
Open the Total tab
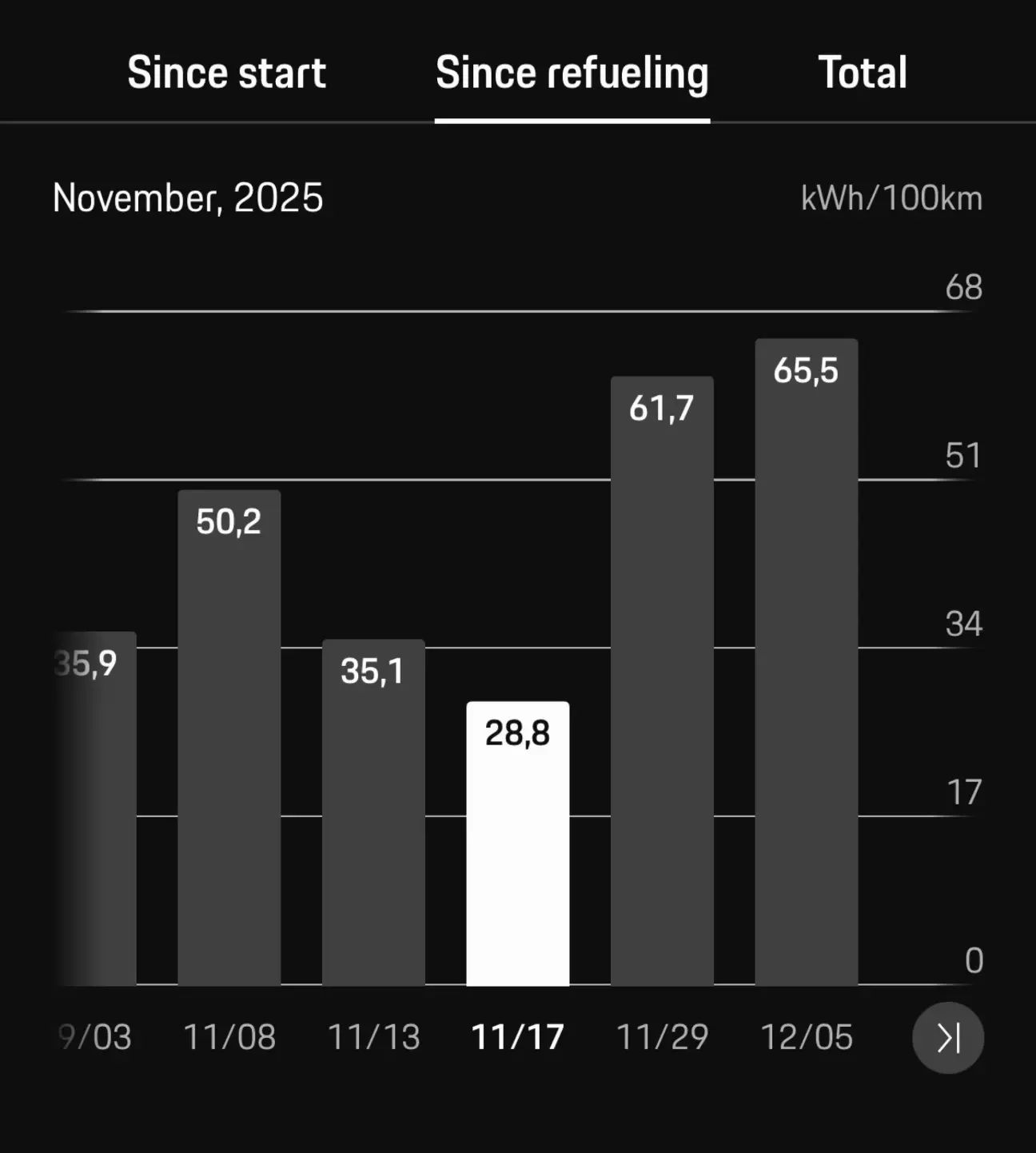(863, 74)
